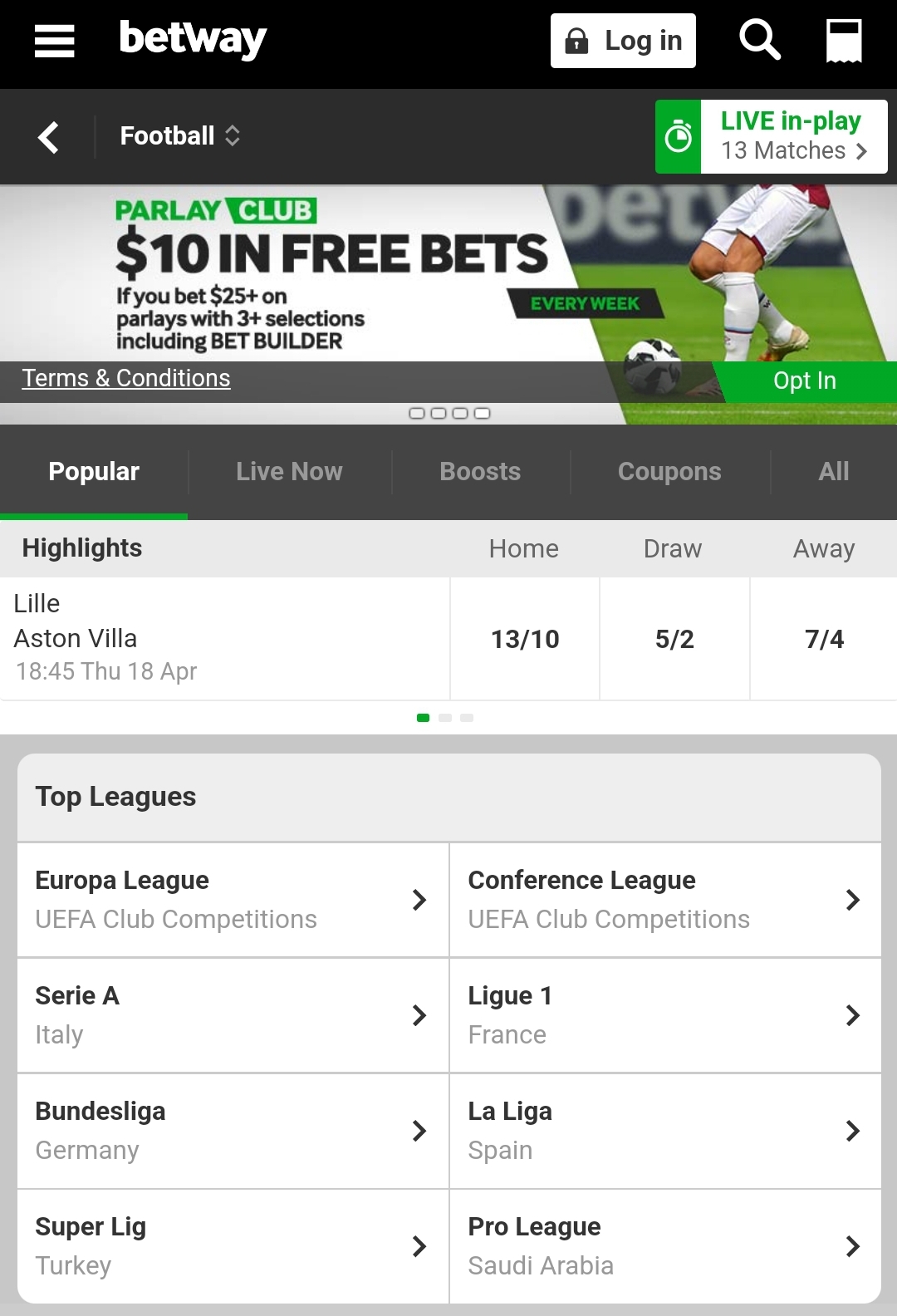Viewport: 897px width, 1316px height.
Task: Click Opt In for Parlay Club promotion
Action: click(x=805, y=381)
